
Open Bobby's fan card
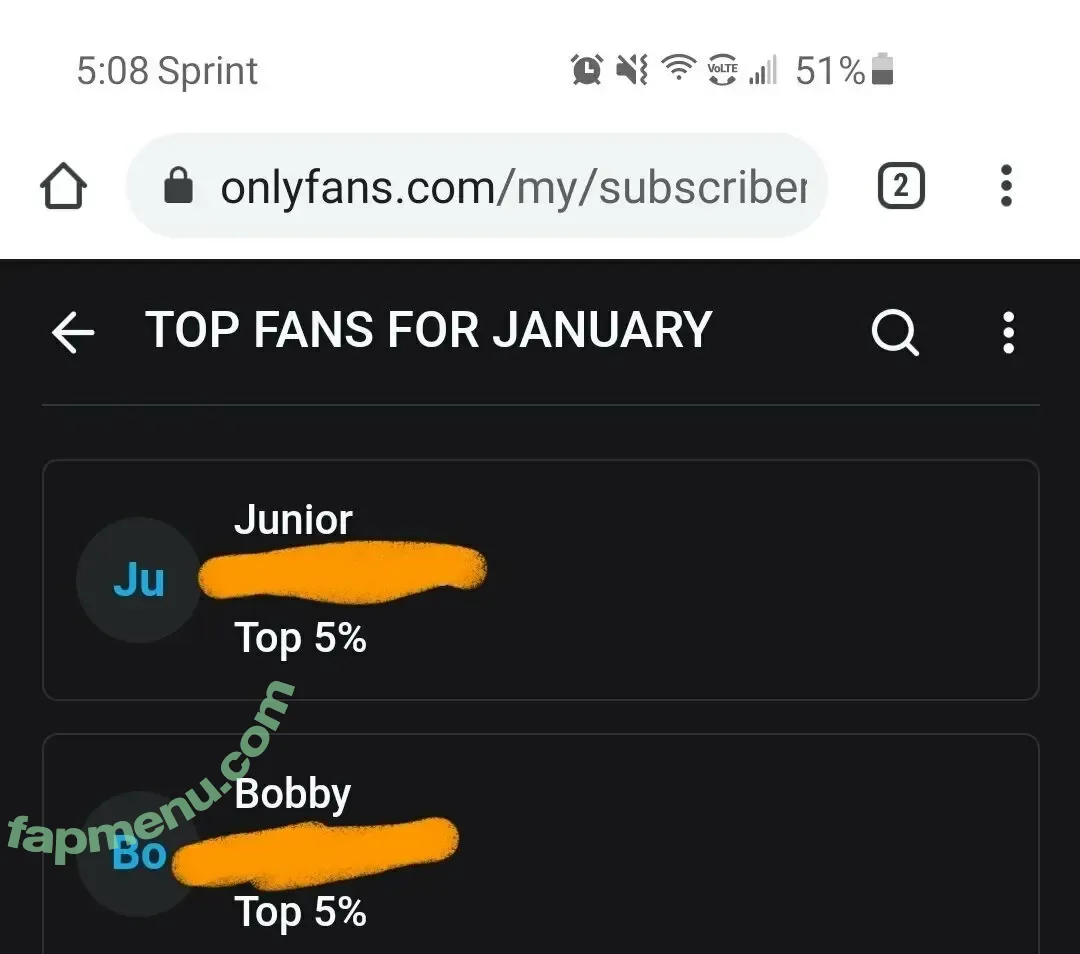(540, 850)
